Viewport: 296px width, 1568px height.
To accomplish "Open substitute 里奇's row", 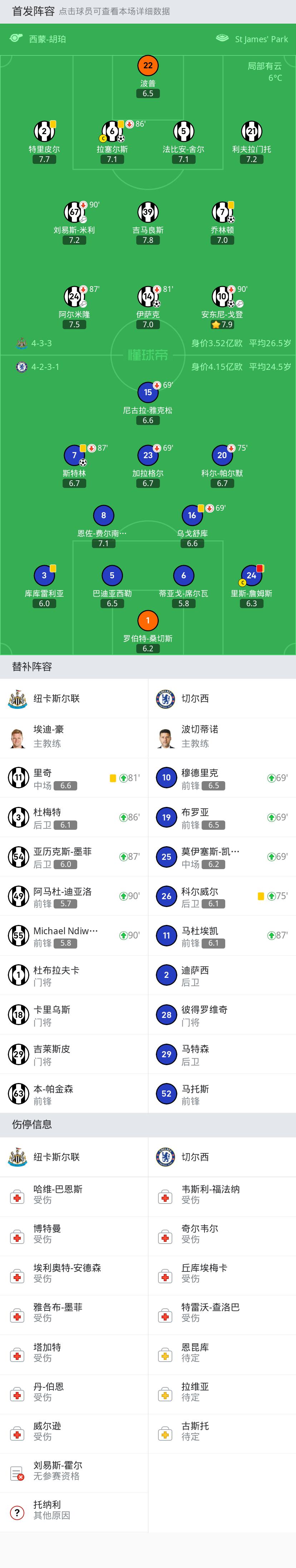I will point(74,778).
